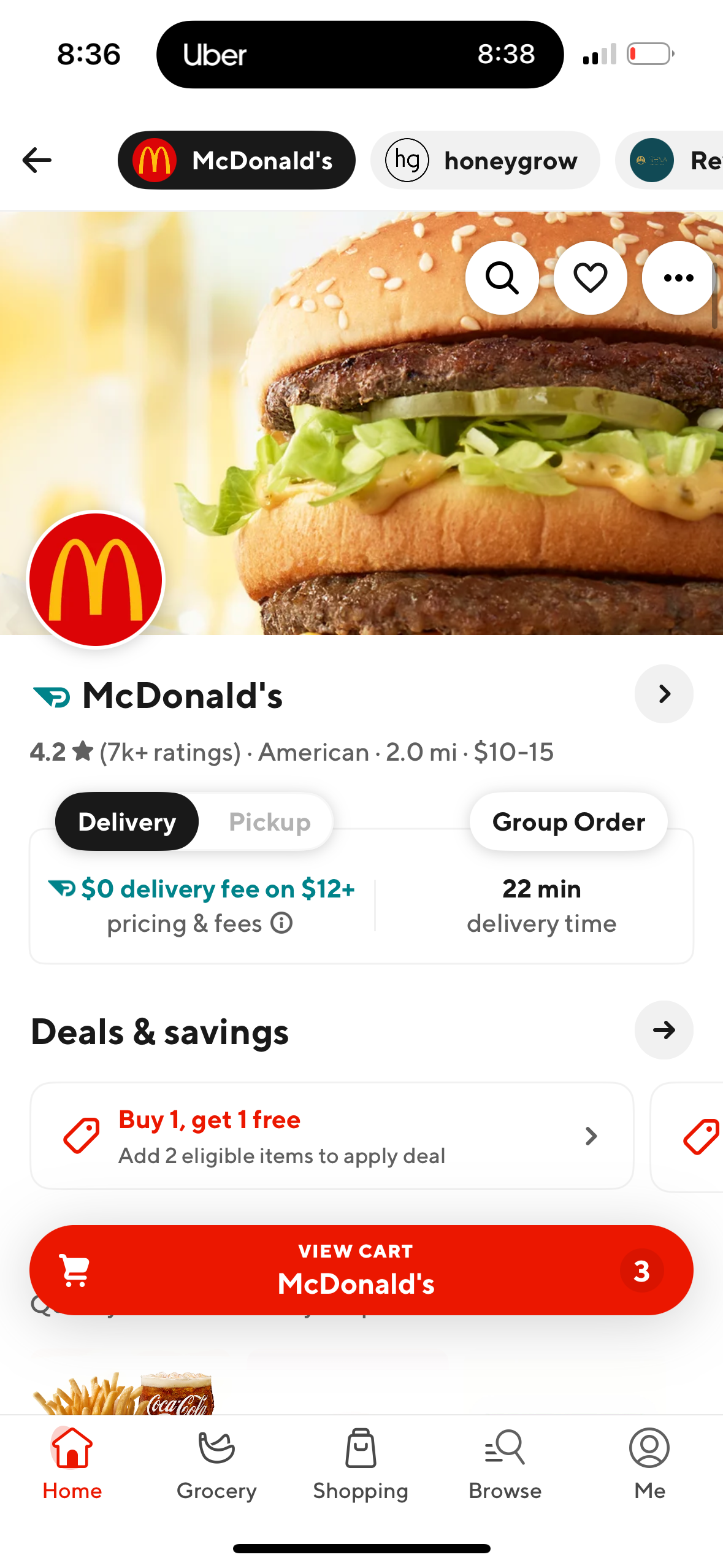Select the Delivery option
The image size is (723, 1568).
[126, 821]
